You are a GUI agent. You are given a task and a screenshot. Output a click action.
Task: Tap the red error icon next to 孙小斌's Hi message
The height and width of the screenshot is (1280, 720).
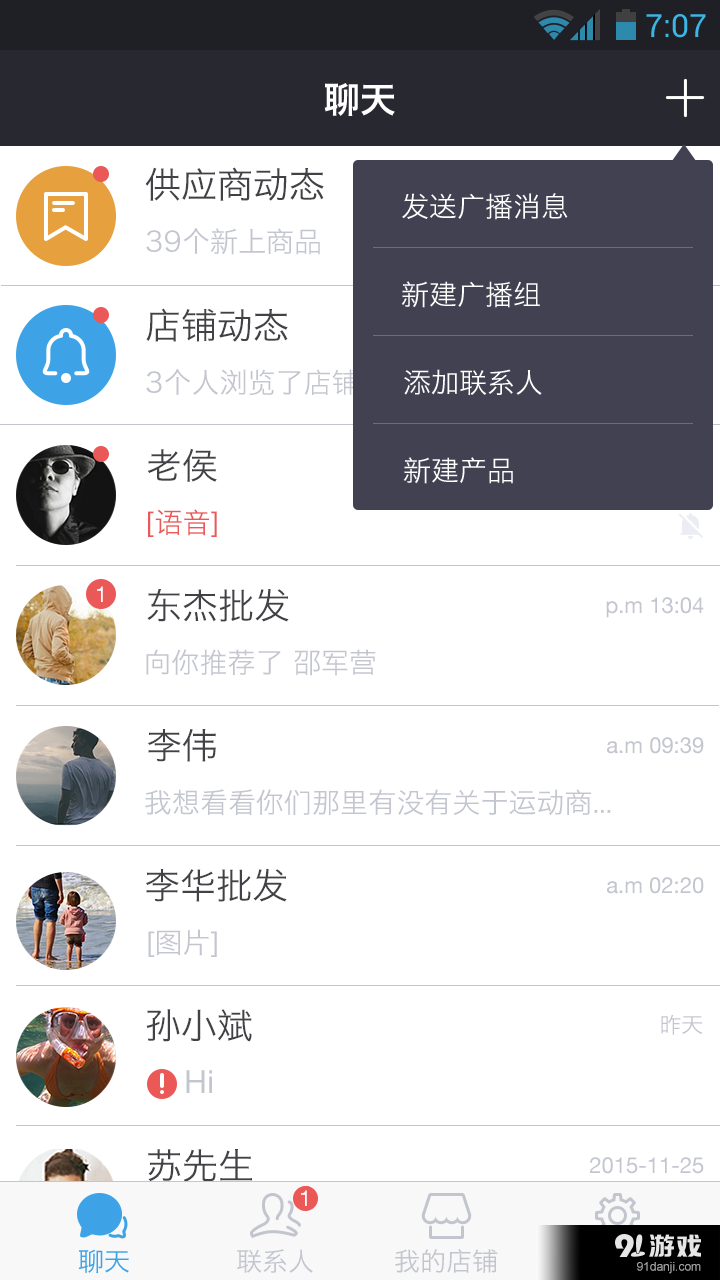[160, 1082]
